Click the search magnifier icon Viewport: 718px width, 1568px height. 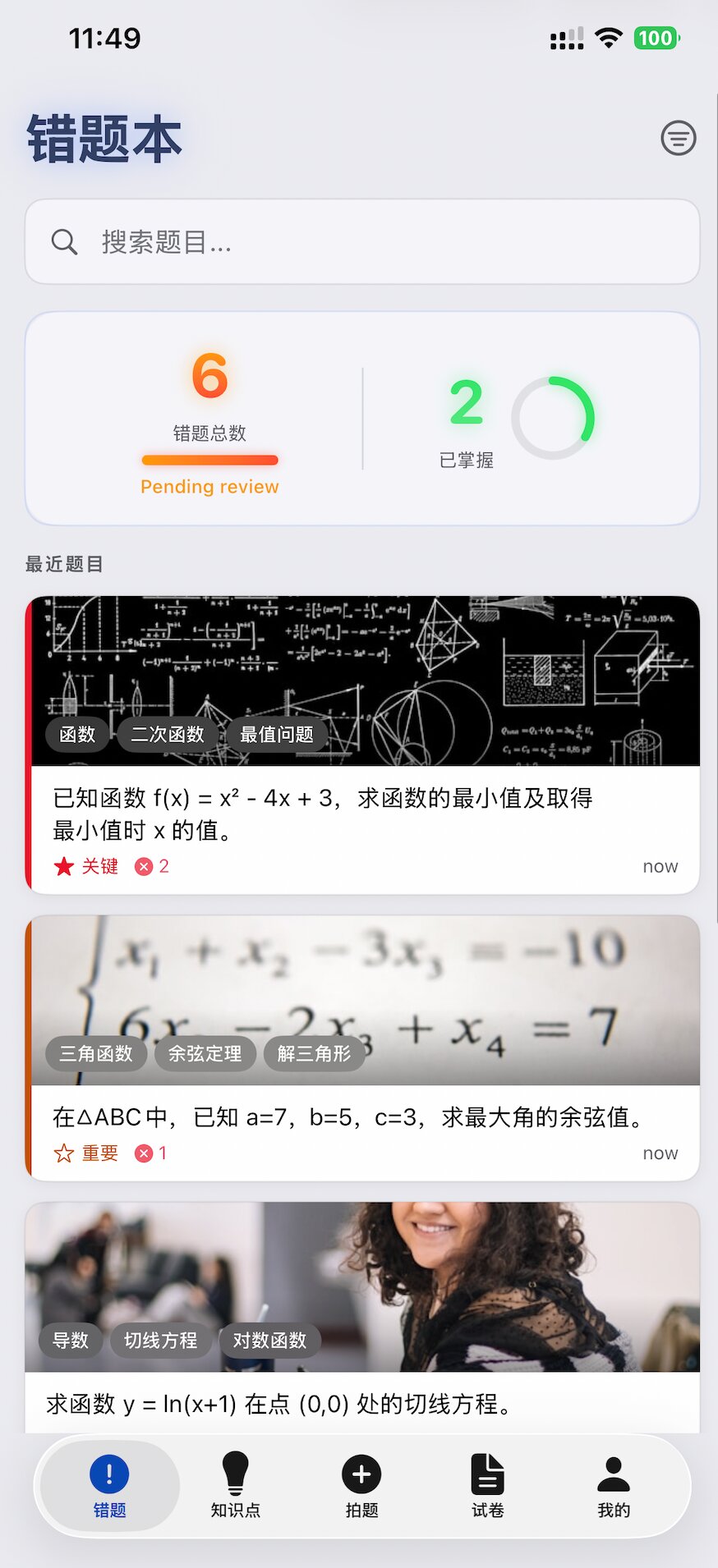coord(65,241)
